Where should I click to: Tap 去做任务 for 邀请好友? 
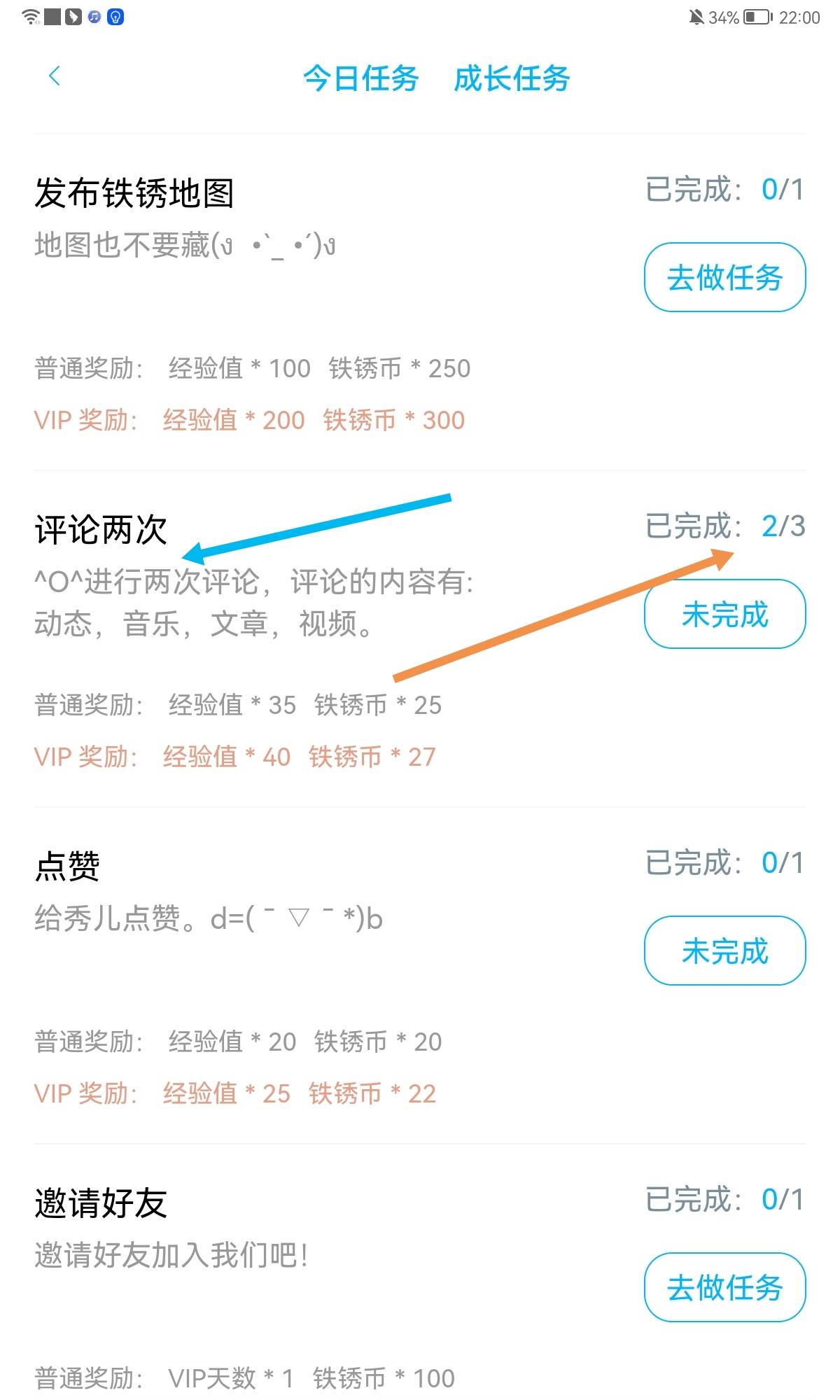[724, 1287]
